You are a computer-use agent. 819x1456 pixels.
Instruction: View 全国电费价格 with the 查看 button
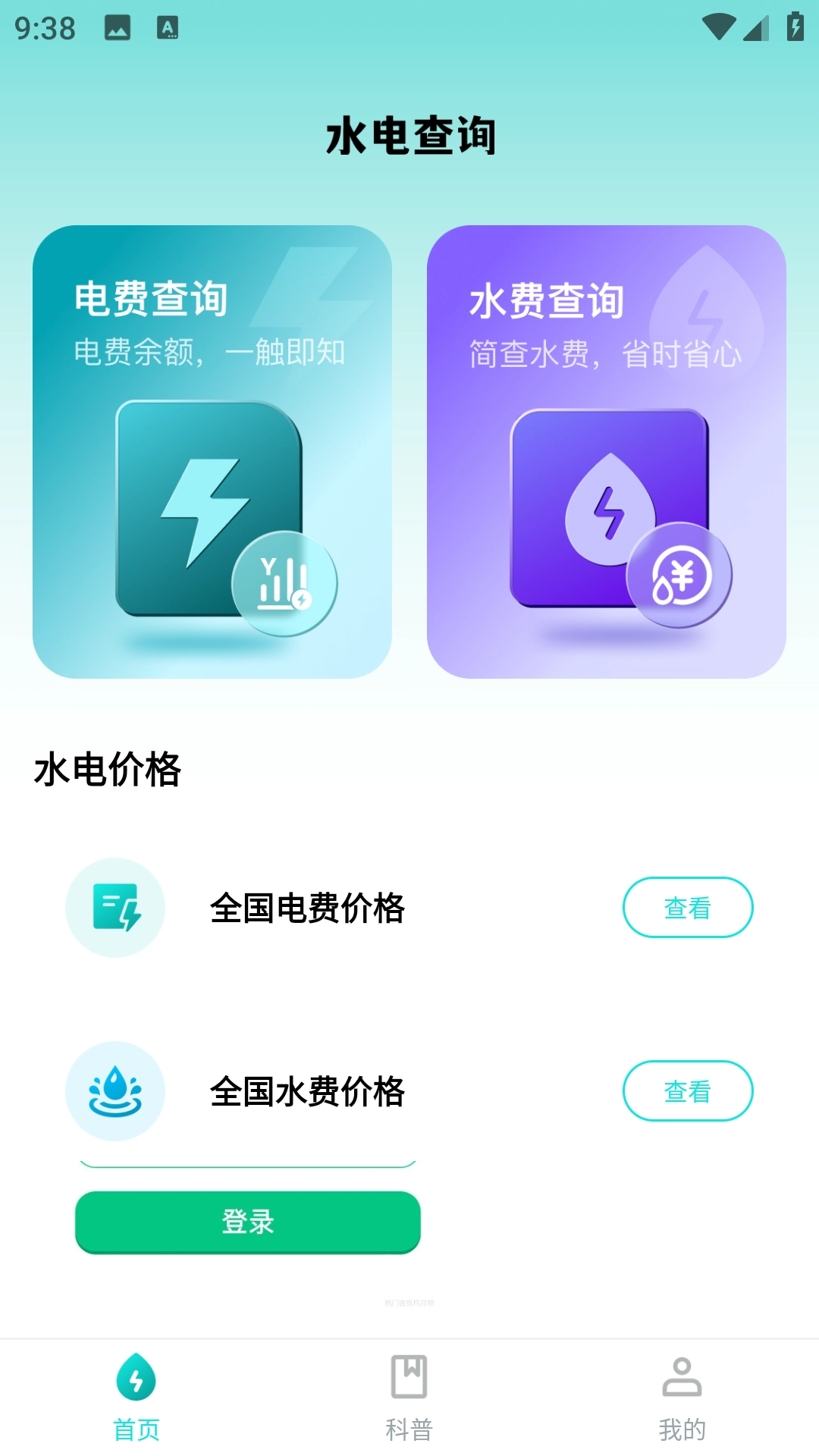pos(687,907)
